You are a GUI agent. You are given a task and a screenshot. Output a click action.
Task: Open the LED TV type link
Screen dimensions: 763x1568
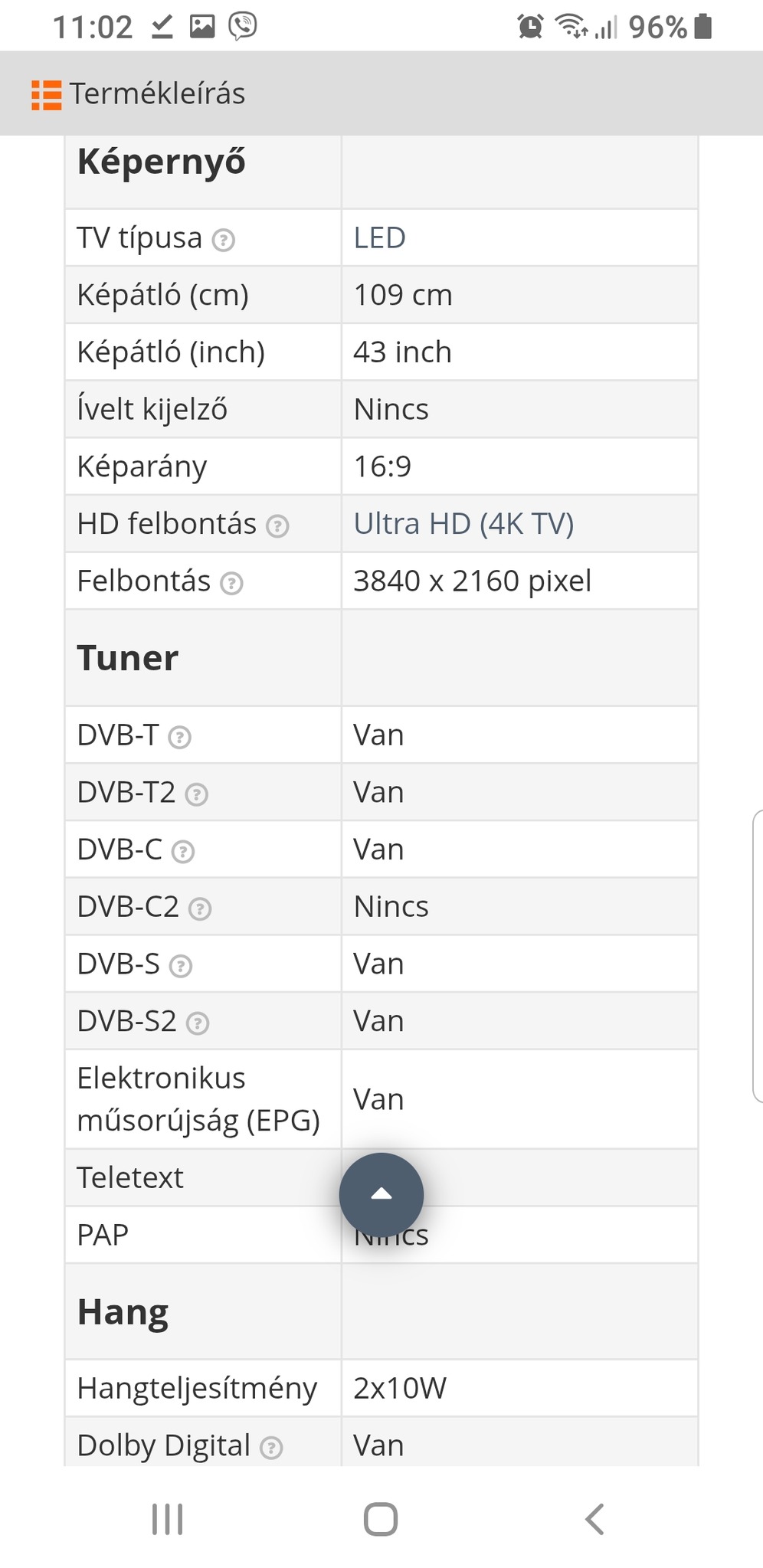[379, 238]
